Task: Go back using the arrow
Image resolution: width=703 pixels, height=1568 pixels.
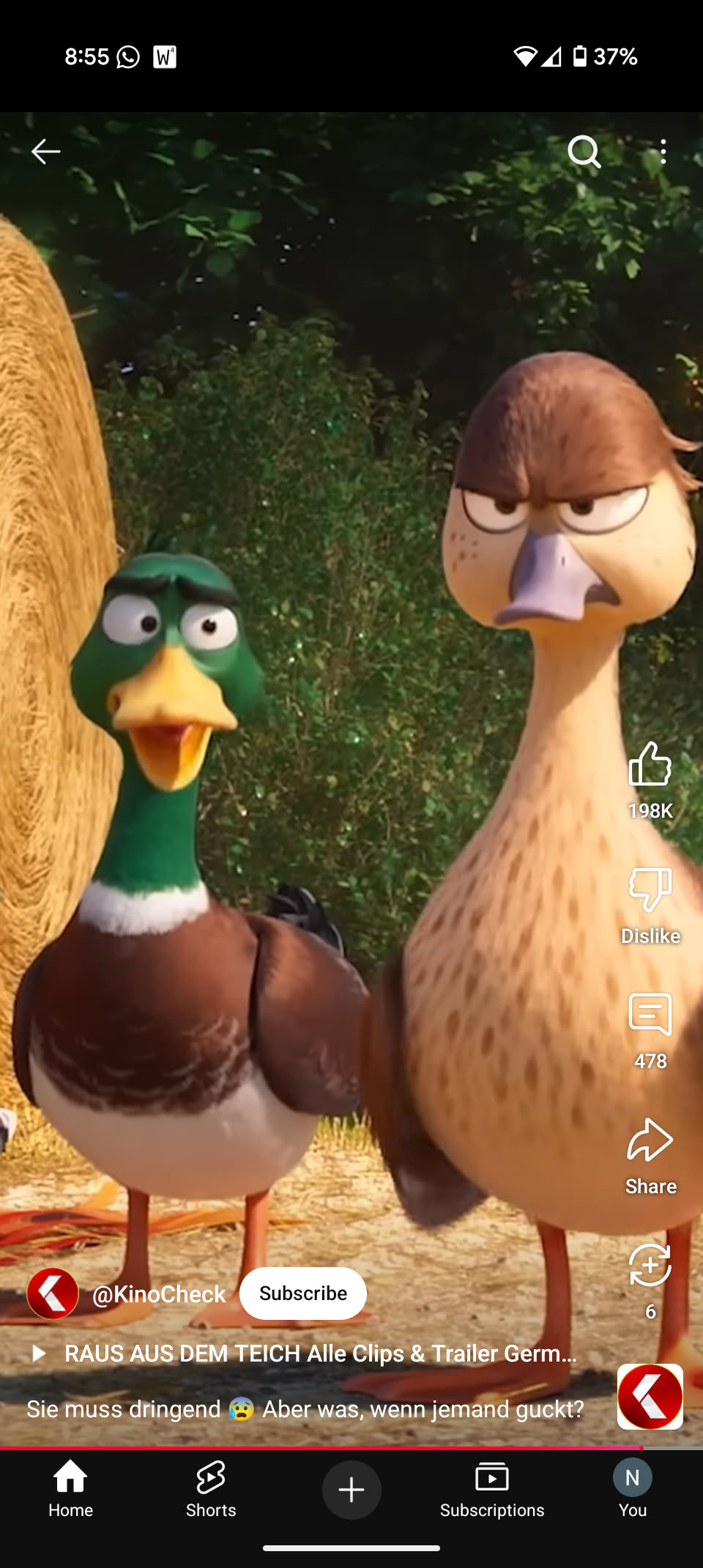Action: coord(45,152)
